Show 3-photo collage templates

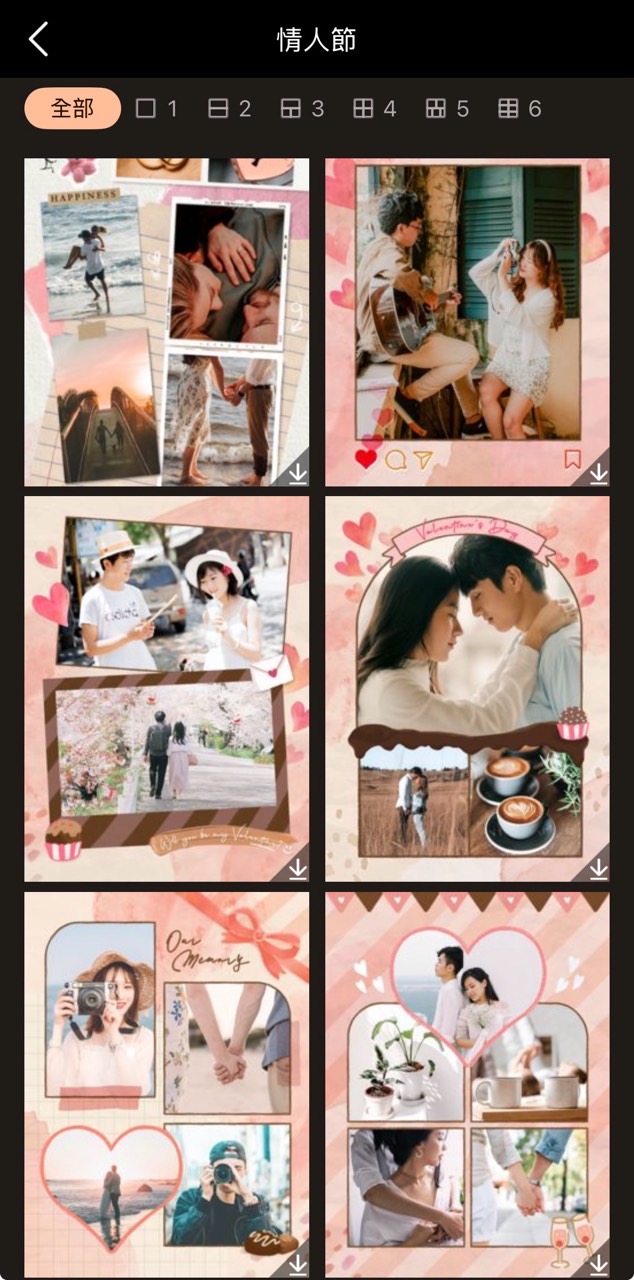[302, 108]
